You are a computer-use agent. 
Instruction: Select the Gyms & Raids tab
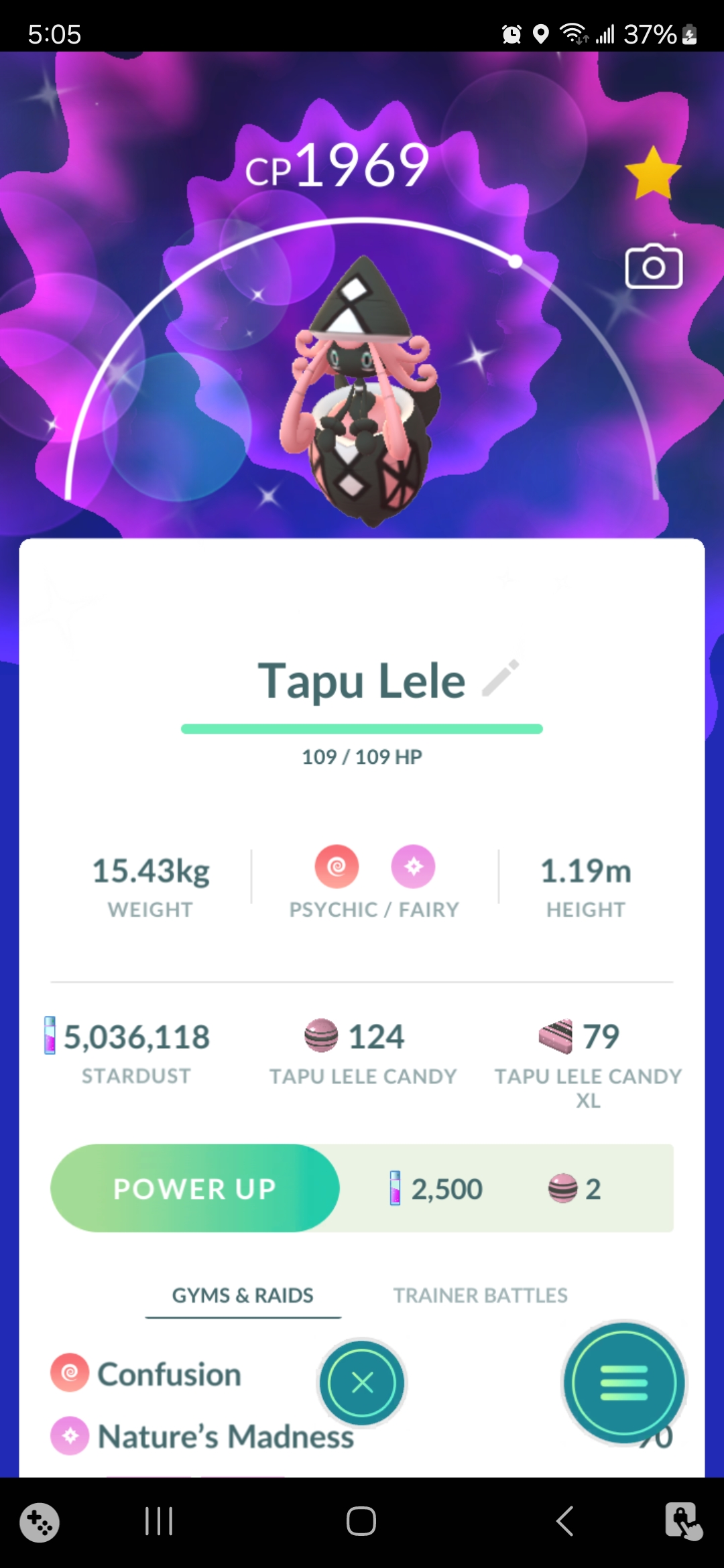tap(243, 1295)
